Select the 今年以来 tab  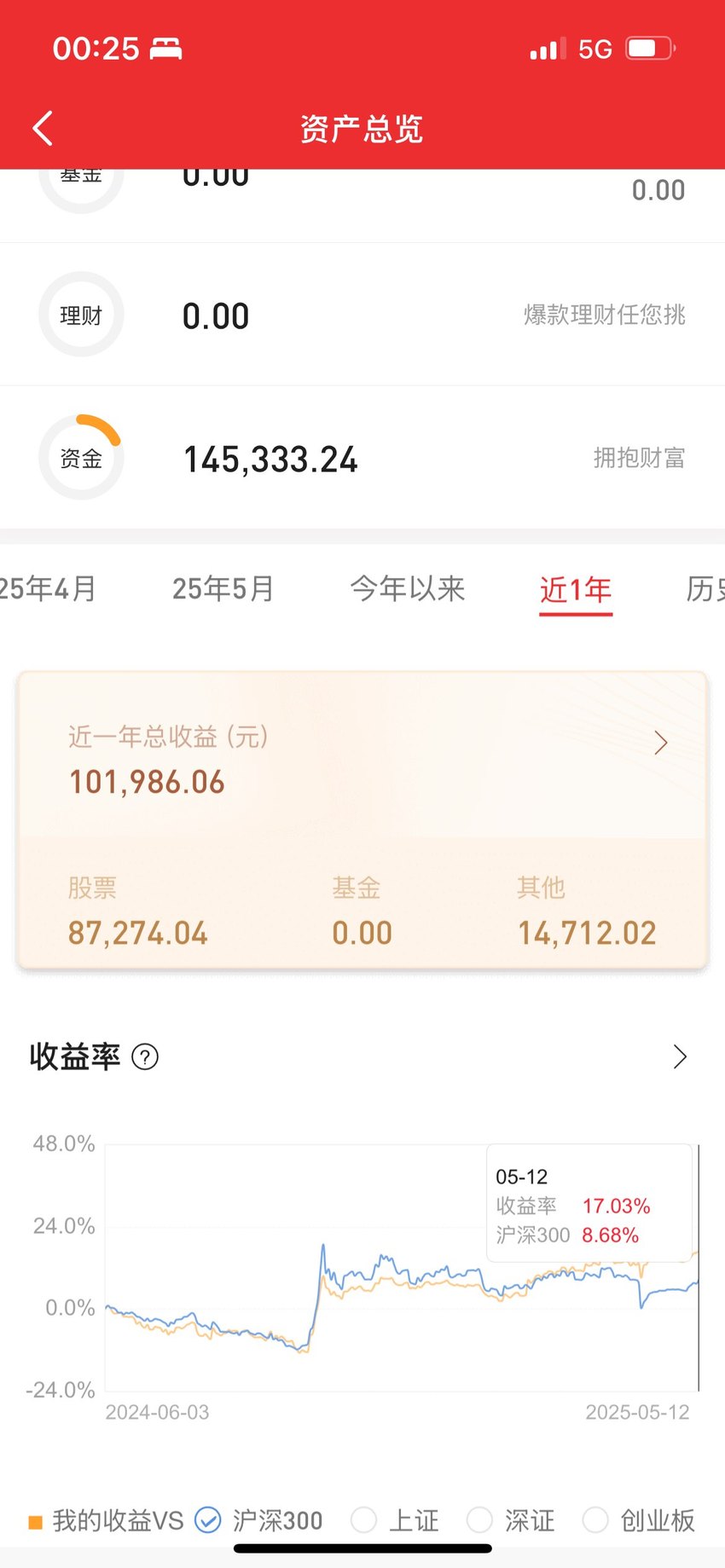408,588
